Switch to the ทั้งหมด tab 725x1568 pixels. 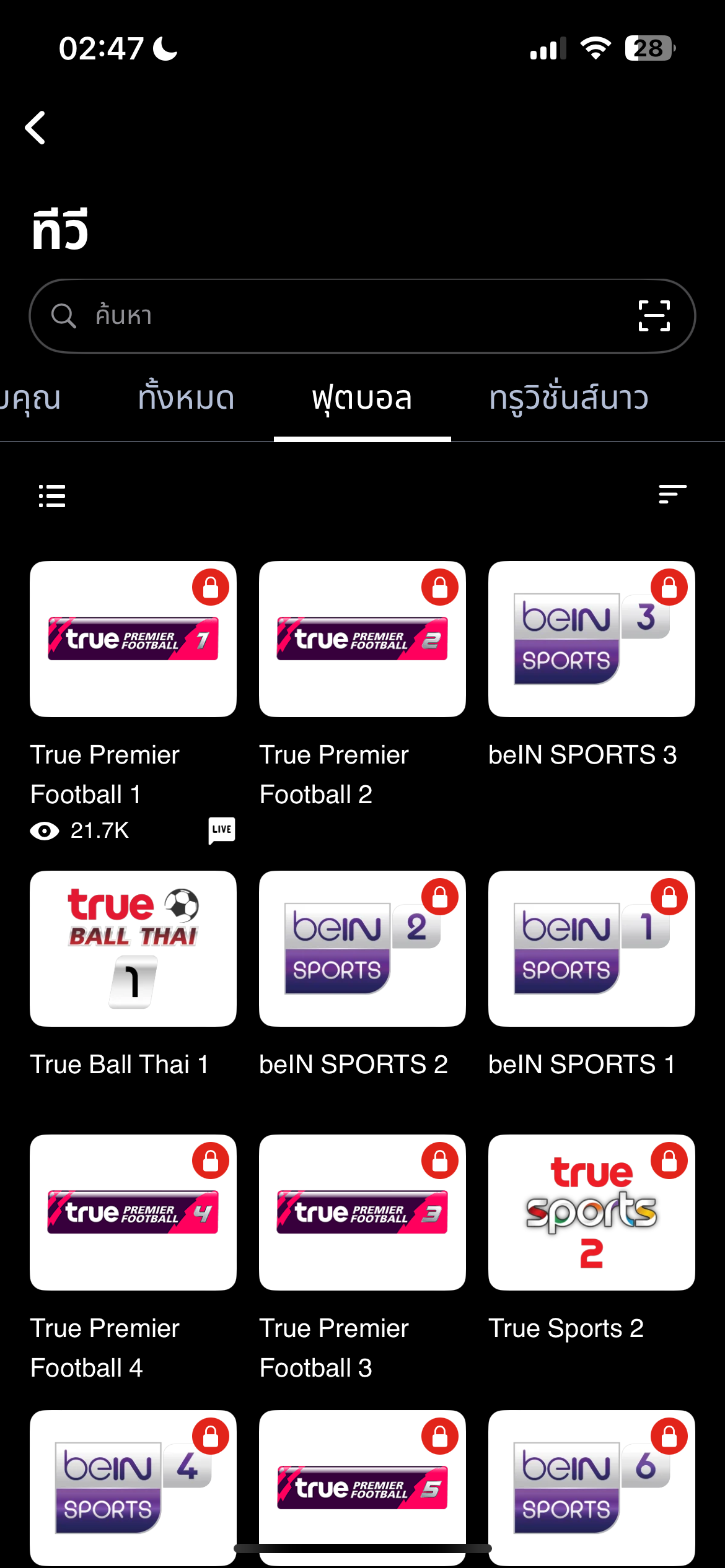click(187, 398)
